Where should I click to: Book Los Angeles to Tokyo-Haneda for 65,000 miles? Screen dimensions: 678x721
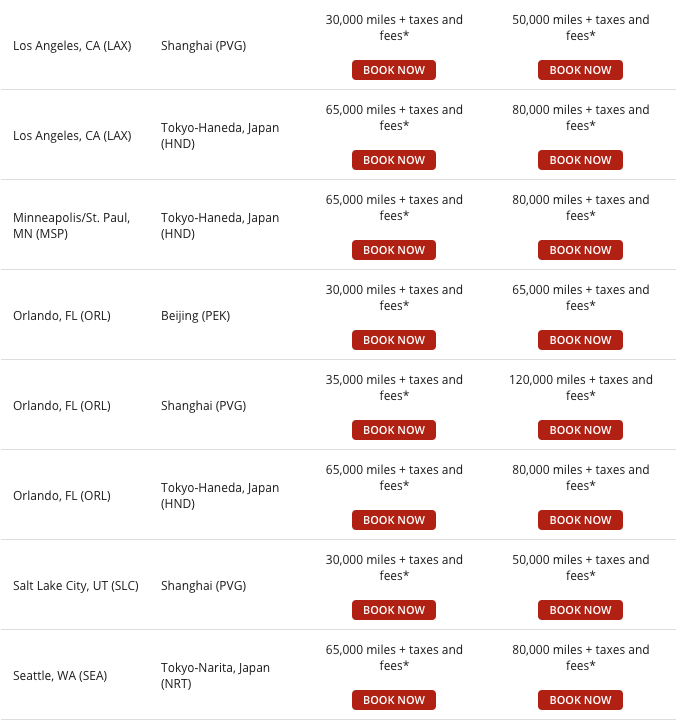394,160
